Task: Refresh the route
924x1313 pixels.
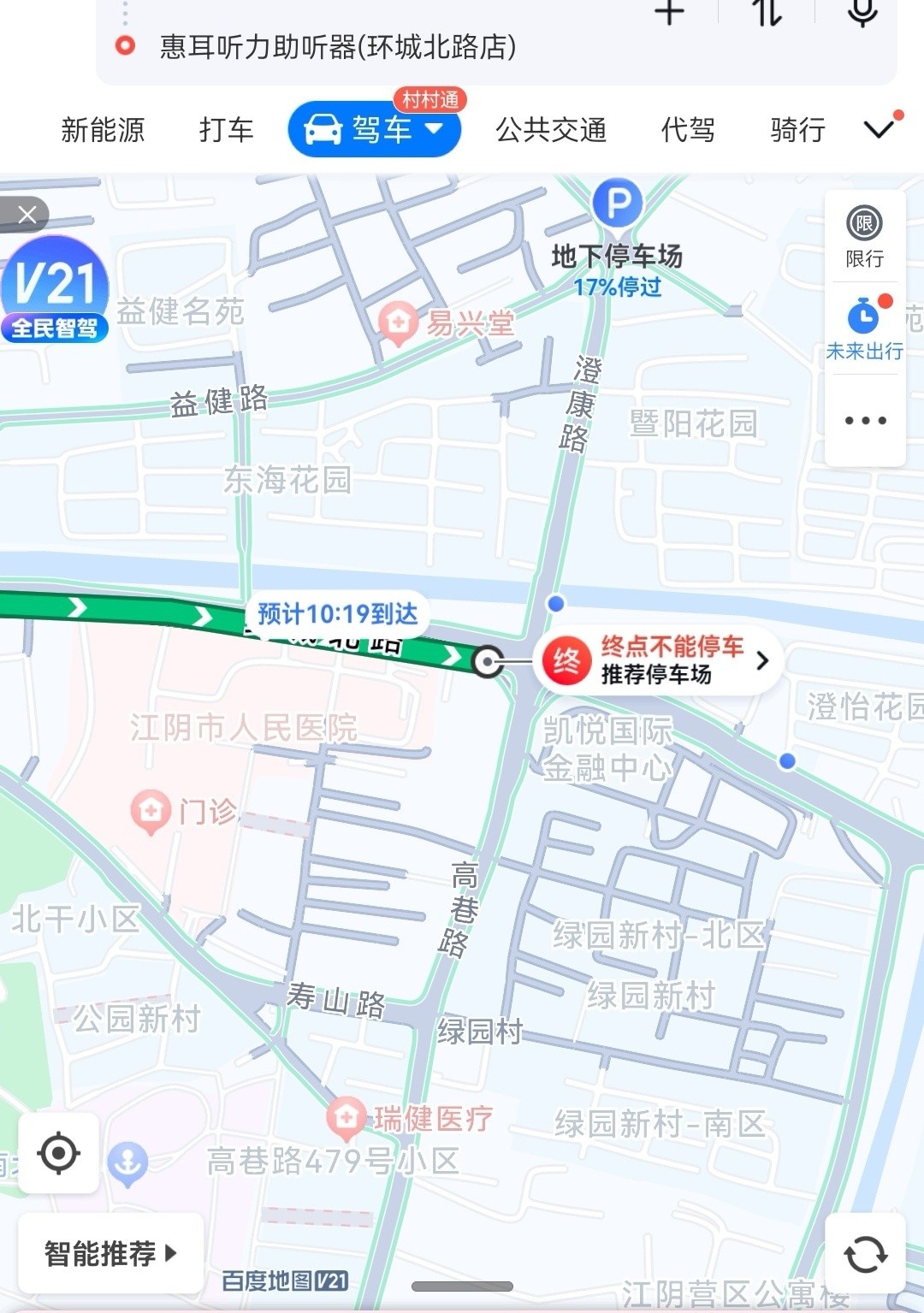Action: coord(865,1255)
